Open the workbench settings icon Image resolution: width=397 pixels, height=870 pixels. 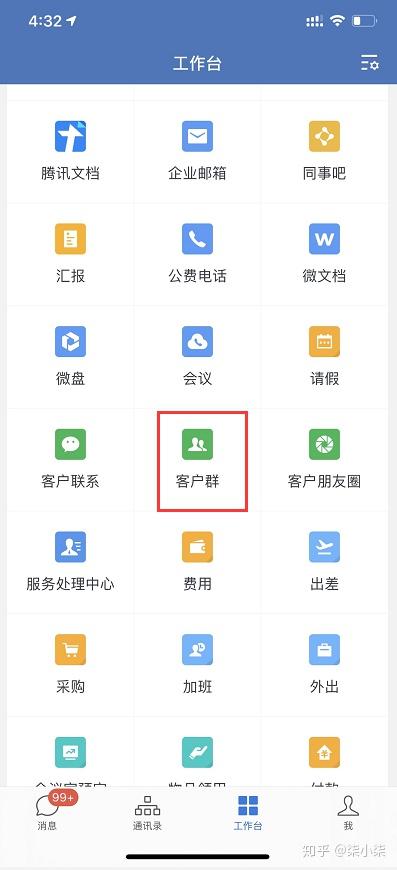coord(370,63)
